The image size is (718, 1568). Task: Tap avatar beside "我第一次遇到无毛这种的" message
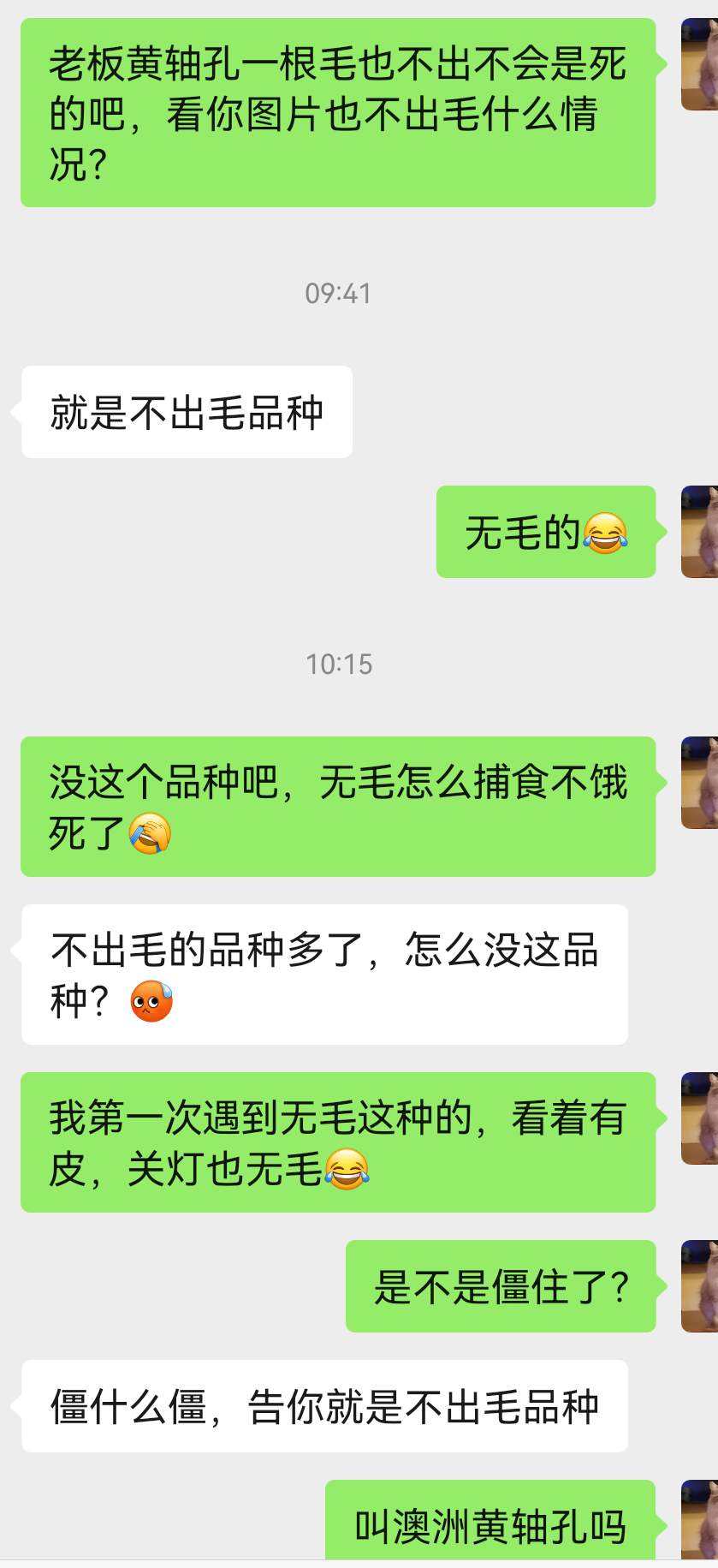(700, 1118)
